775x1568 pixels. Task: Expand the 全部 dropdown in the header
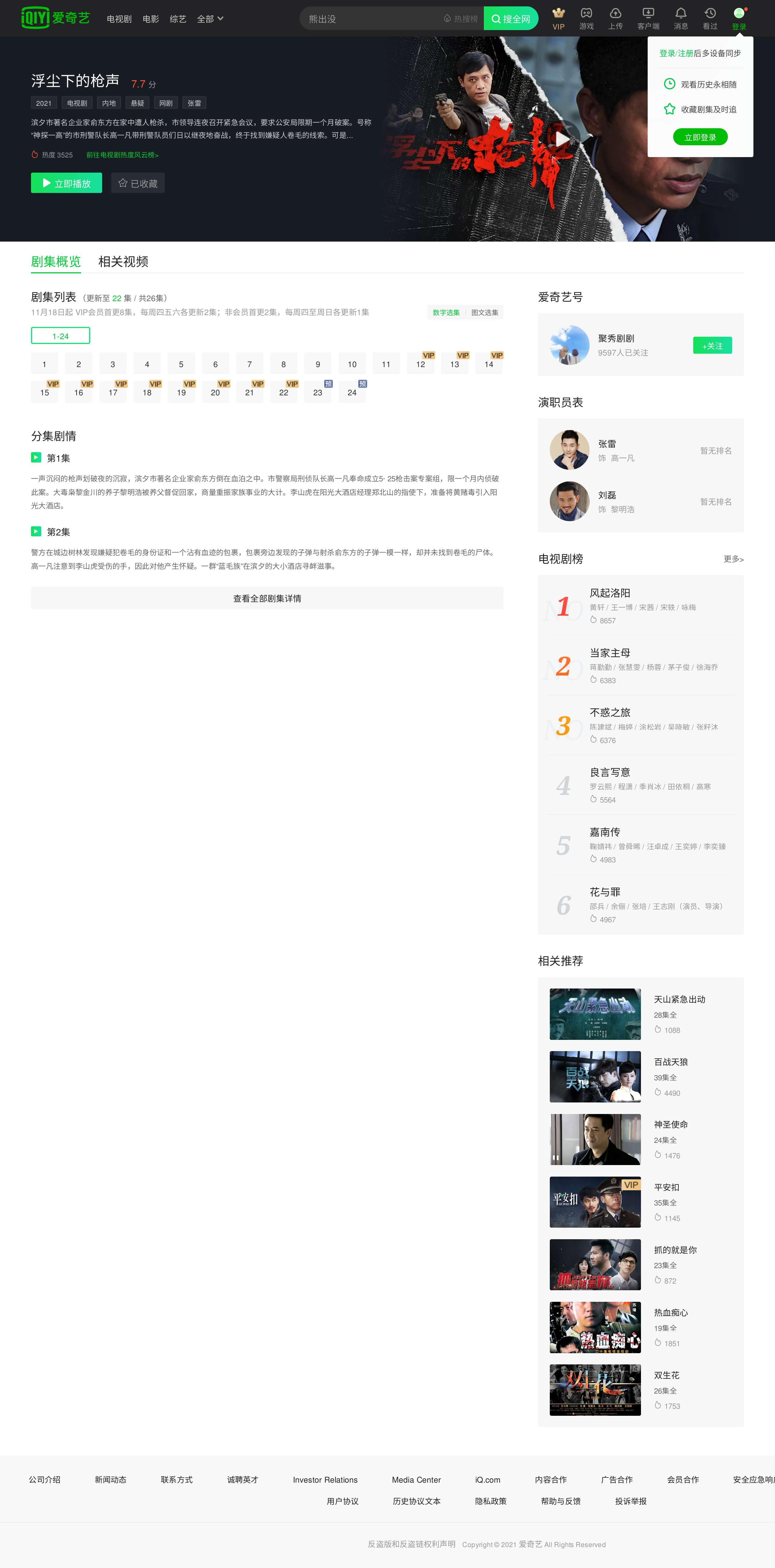point(210,19)
